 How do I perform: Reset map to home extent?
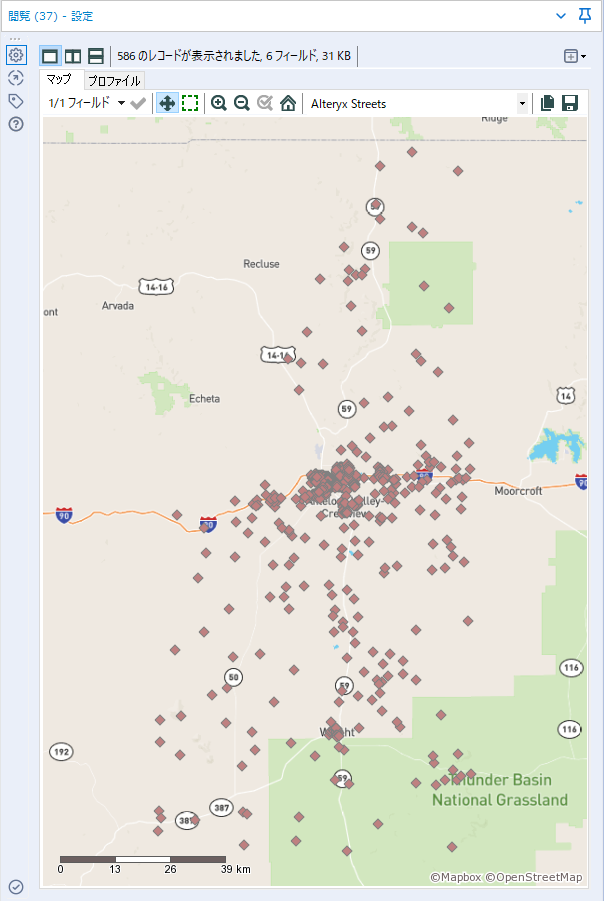click(288, 103)
